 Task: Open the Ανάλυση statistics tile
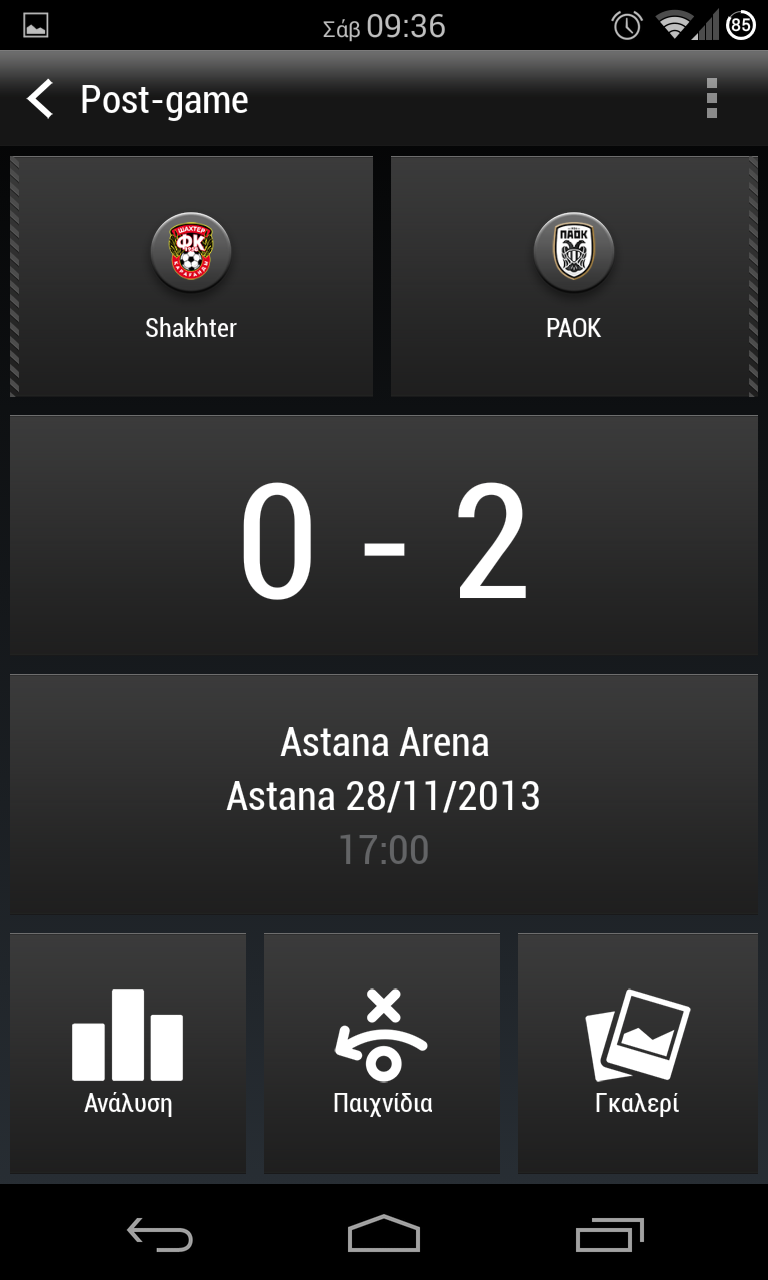coord(128,1053)
